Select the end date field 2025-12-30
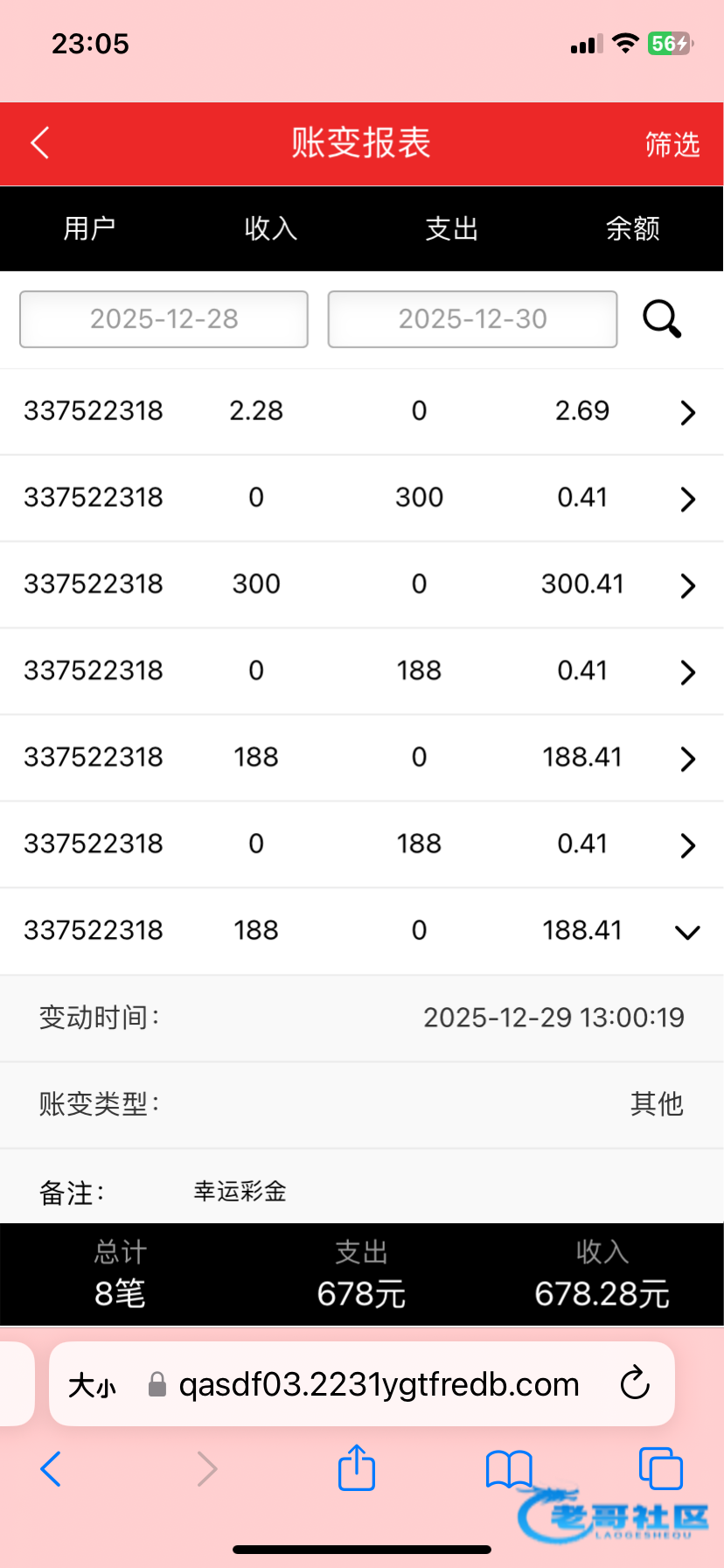 coord(472,319)
